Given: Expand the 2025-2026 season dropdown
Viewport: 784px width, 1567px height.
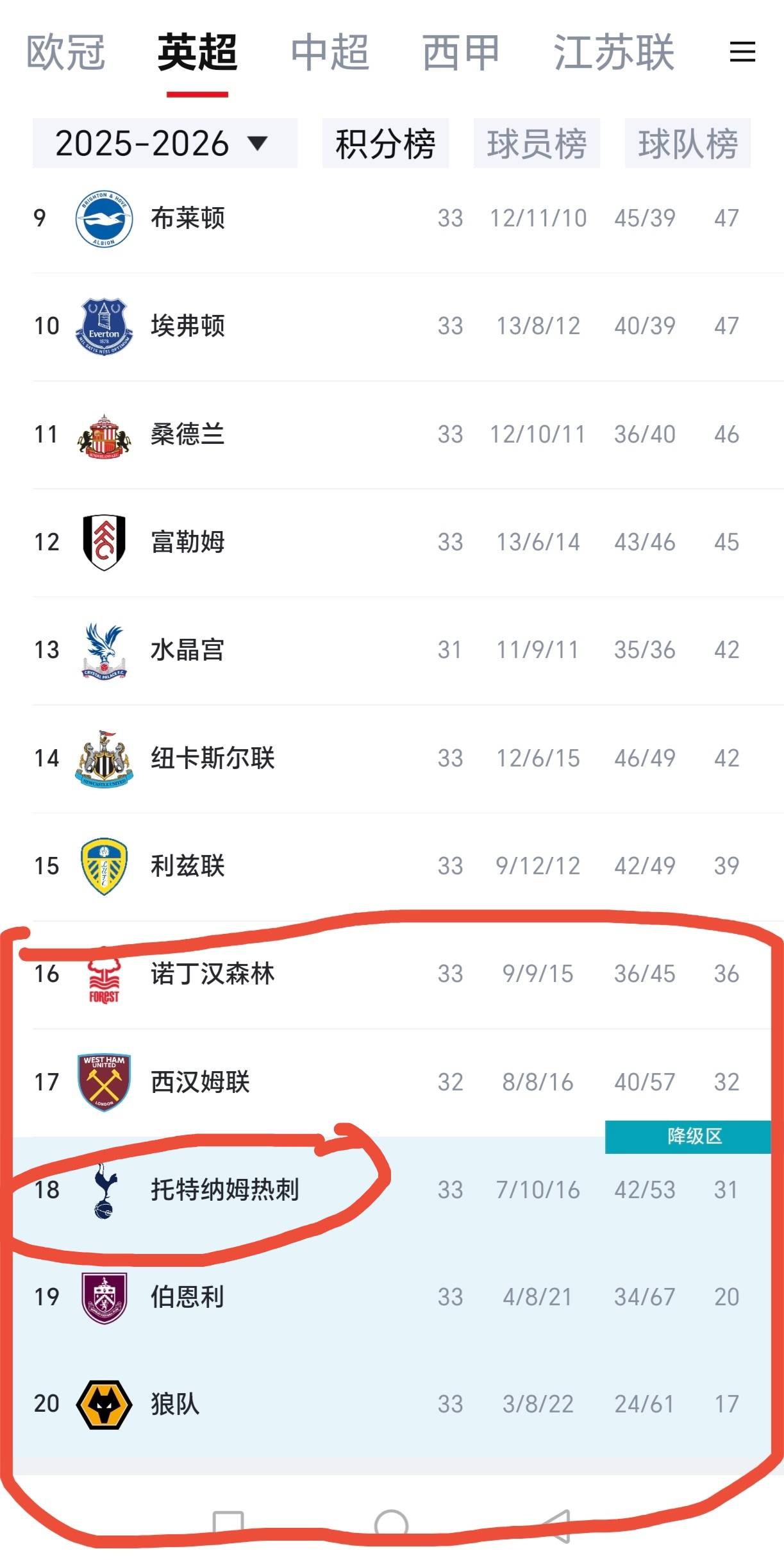Looking at the screenshot, I should (x=164, y=143).
